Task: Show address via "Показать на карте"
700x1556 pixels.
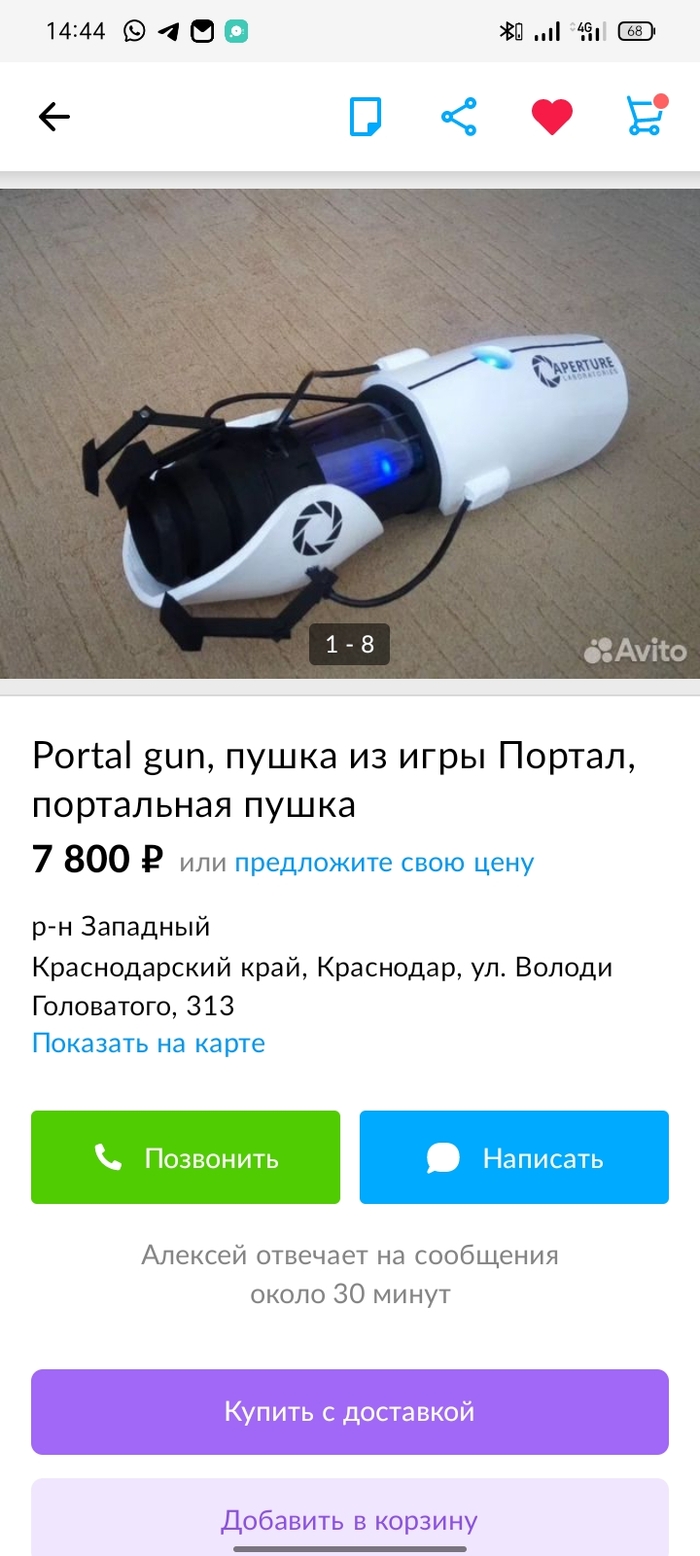Action: (x=148, y=1044)
